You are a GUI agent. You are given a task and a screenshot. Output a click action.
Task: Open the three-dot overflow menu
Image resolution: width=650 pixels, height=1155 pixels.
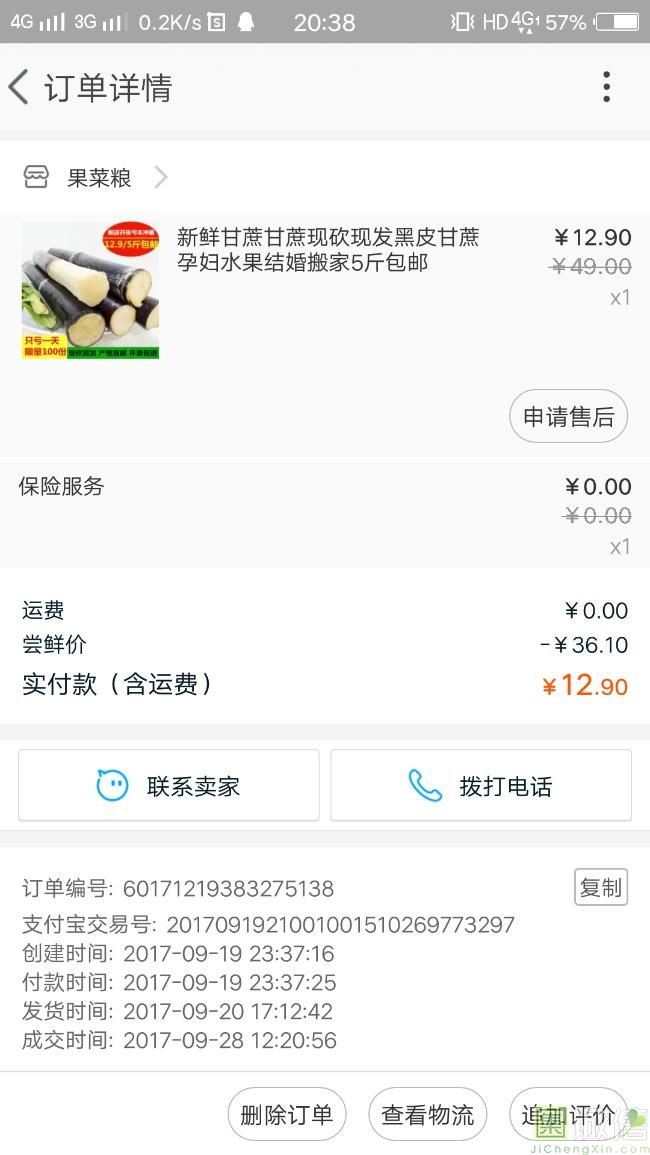[606, 88]
